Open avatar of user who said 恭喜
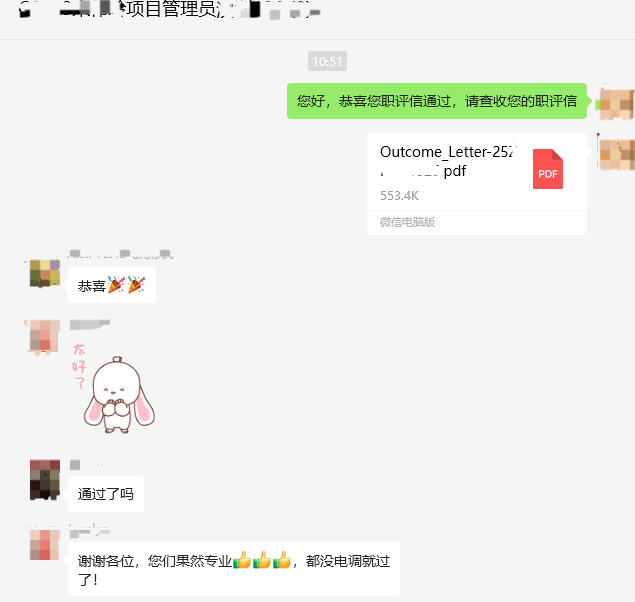This screenshot has width=635, height=602. pos(45,273)
